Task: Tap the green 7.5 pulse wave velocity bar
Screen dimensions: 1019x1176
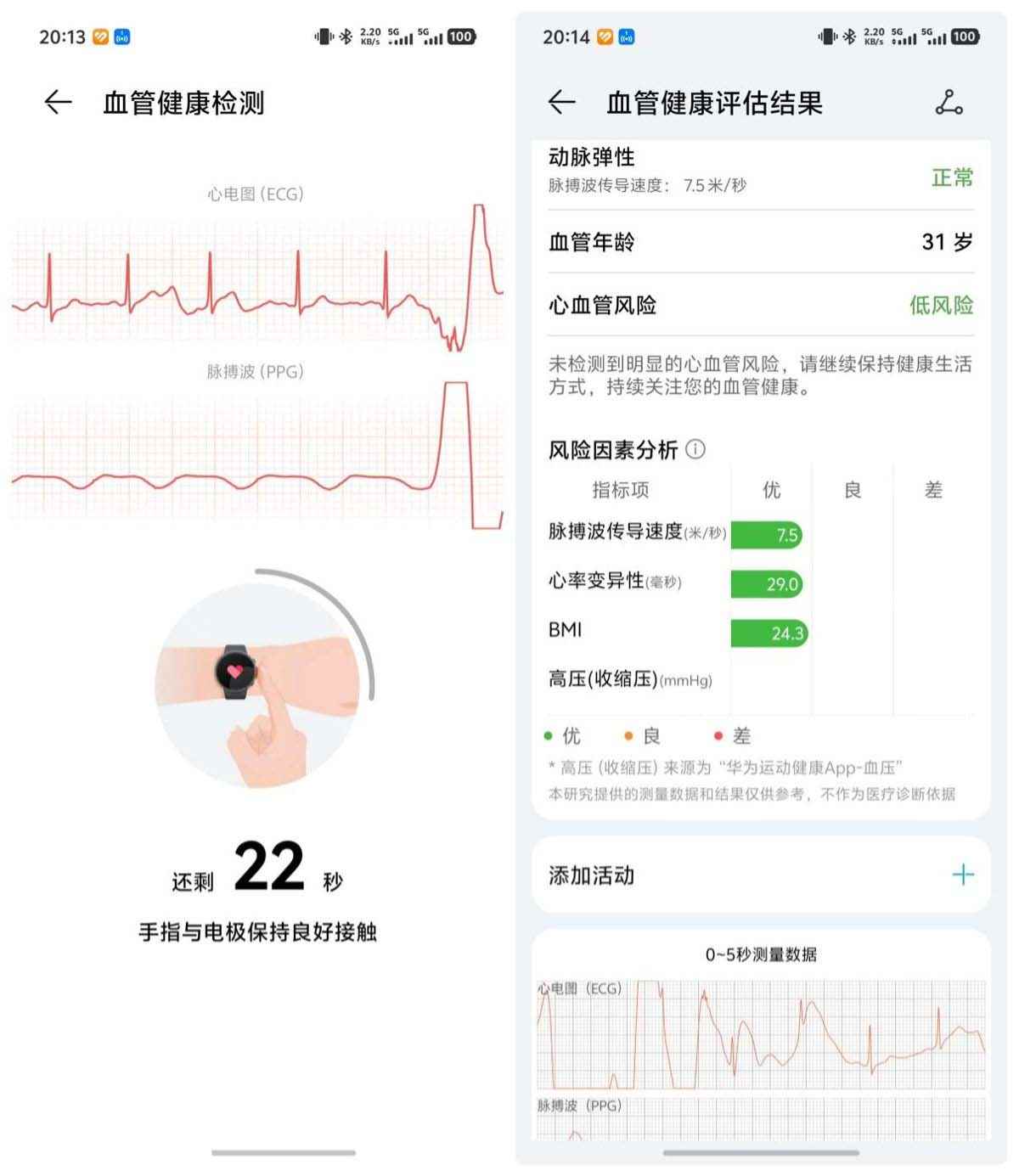Action: 767,535
